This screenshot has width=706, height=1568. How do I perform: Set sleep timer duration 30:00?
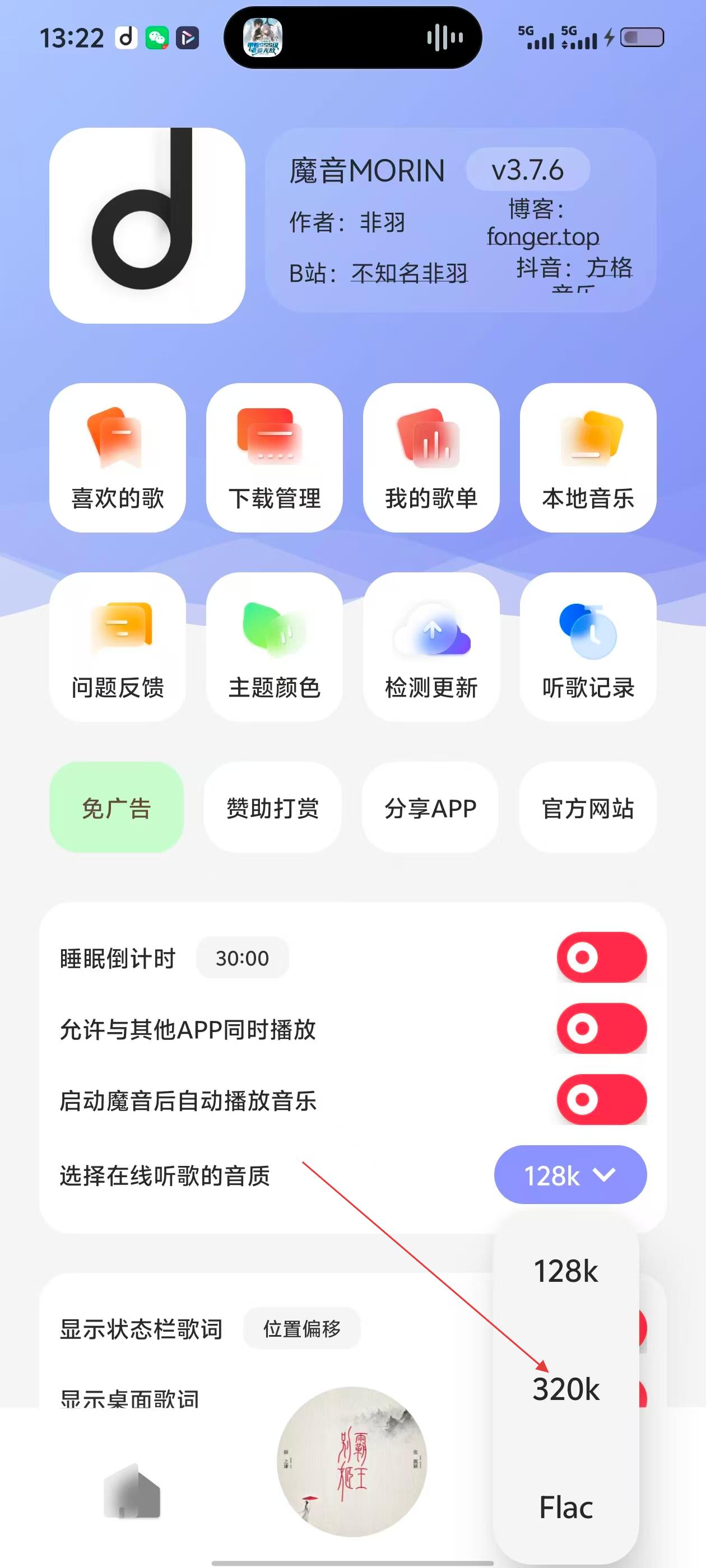tap(242, 958)
